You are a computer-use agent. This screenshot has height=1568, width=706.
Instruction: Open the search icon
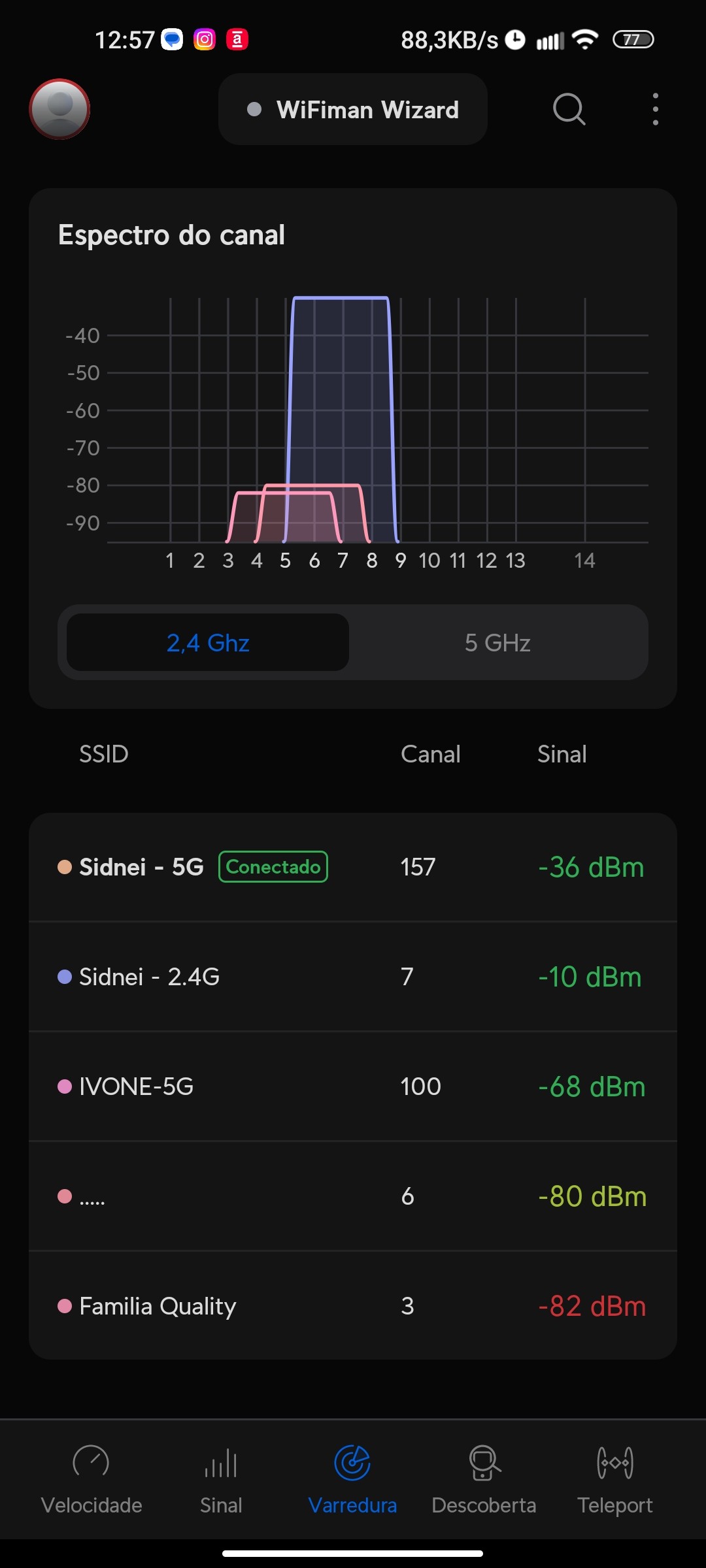(569, 109)
